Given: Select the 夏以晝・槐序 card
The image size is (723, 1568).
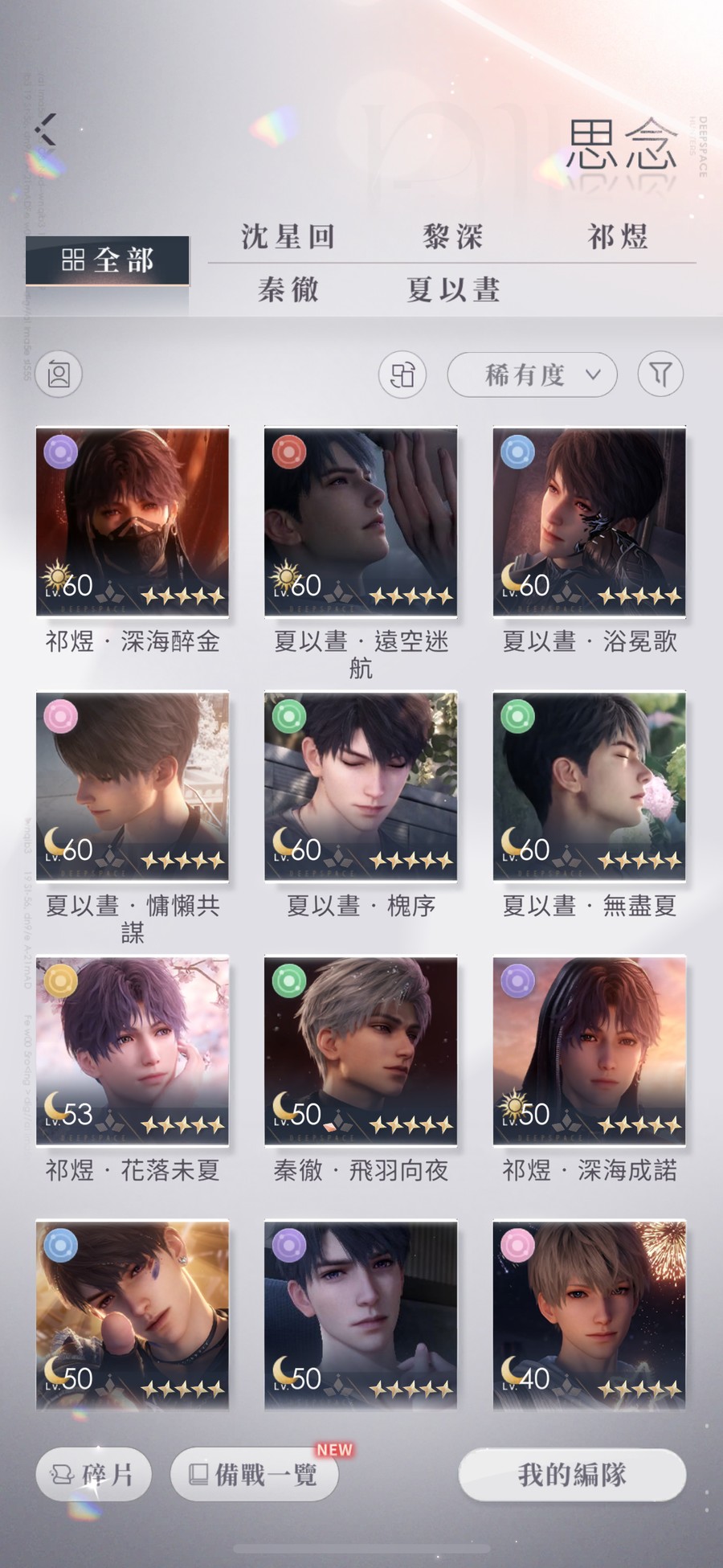Looking at the screenshot, I should pyautogui.click(x=361, y=786).
